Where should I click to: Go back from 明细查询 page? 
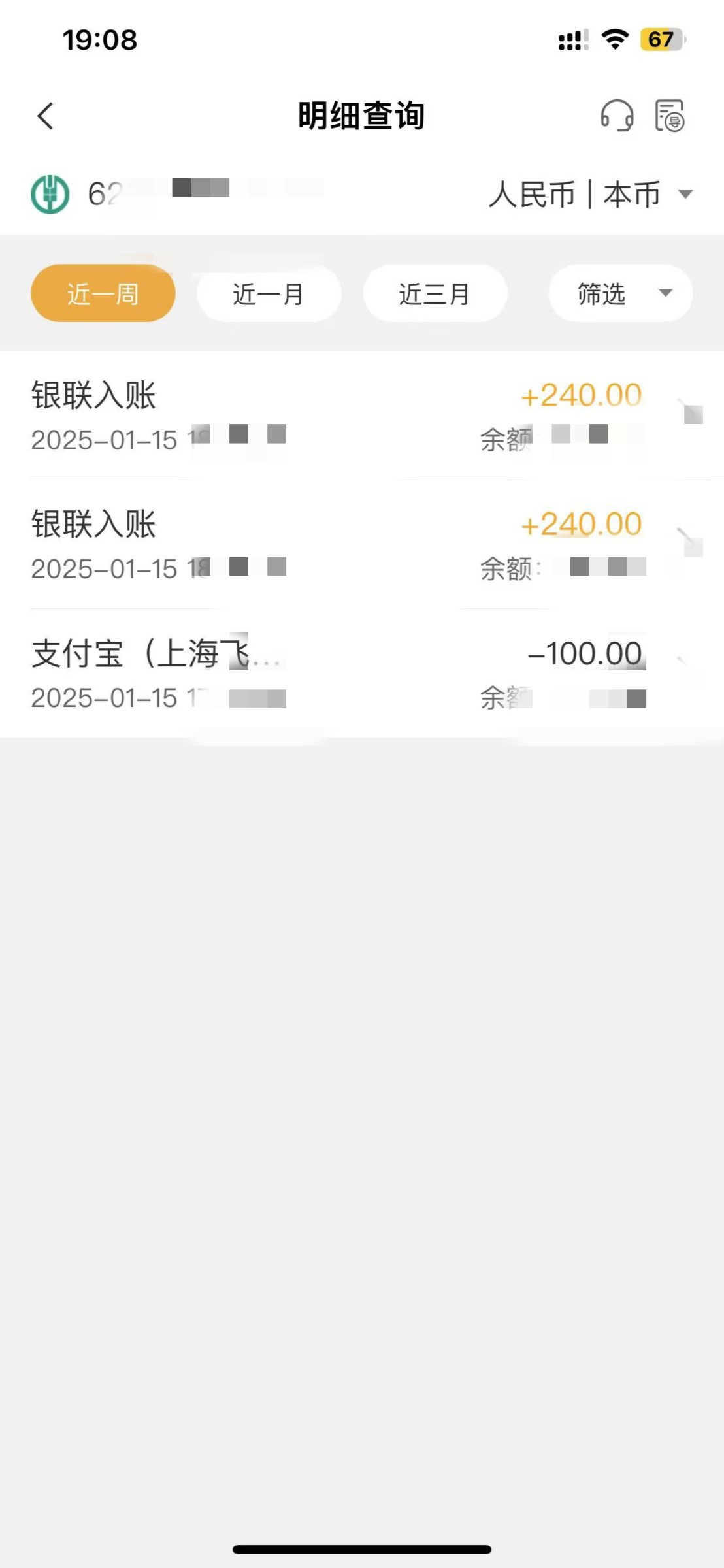click(x=45, y=116)
